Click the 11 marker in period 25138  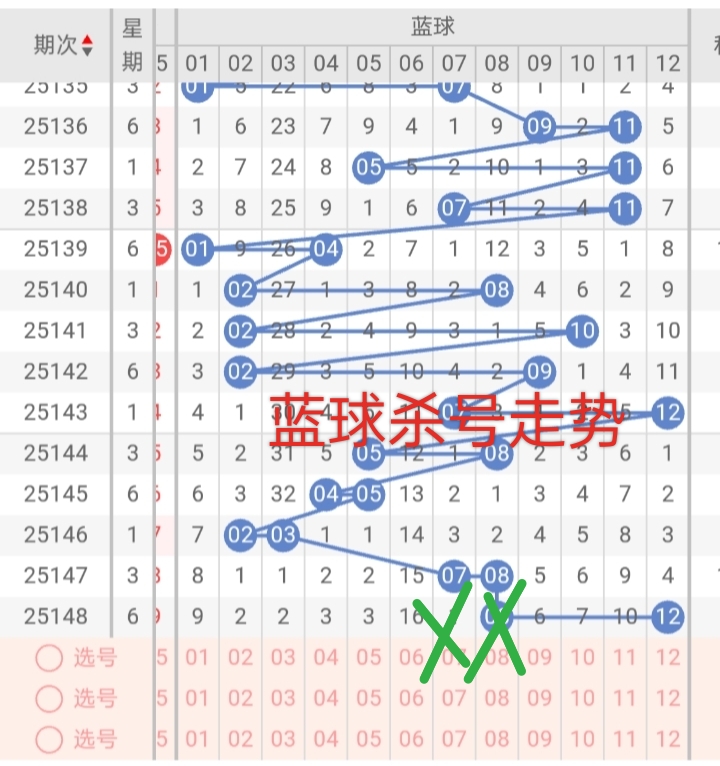625,208
